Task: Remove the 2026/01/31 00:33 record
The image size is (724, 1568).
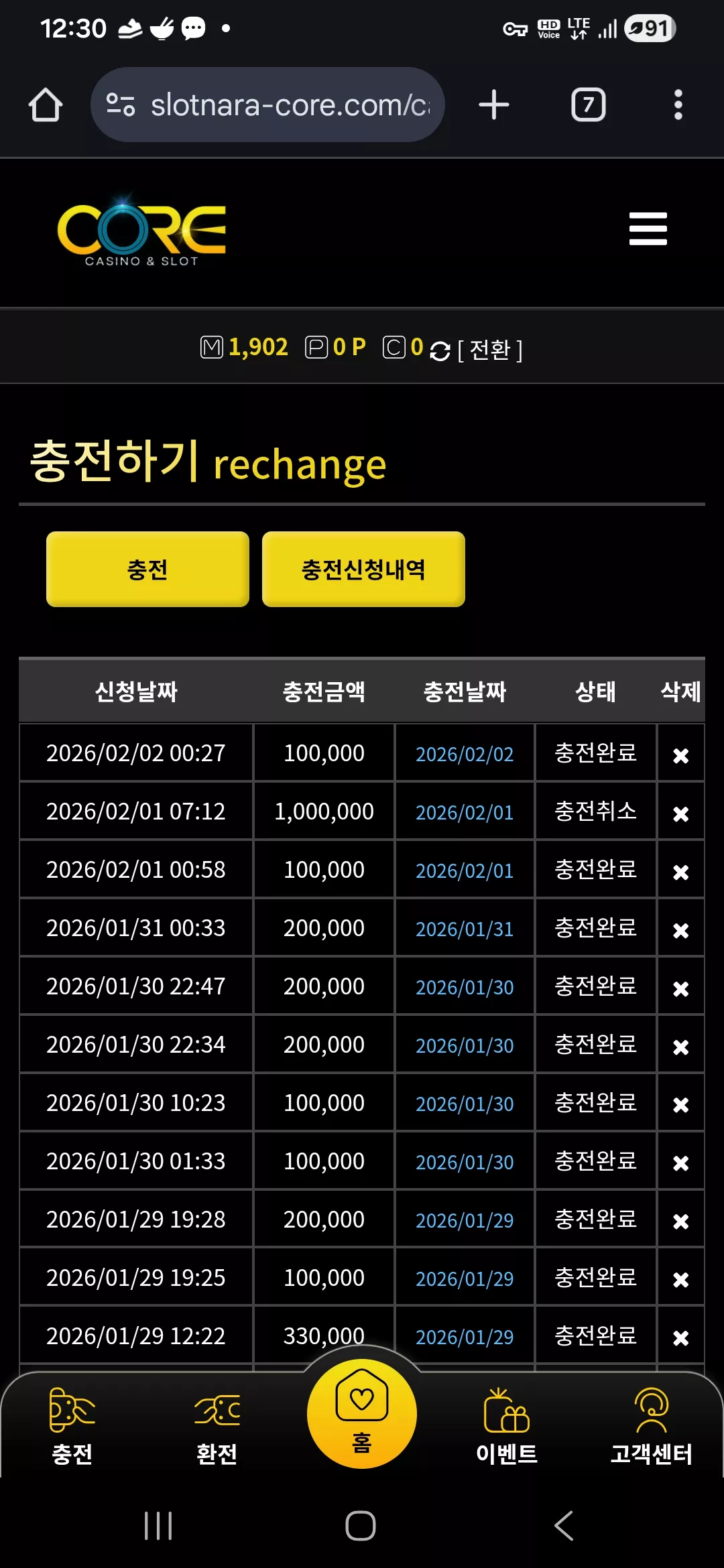Action: click(x=680, y=930)
